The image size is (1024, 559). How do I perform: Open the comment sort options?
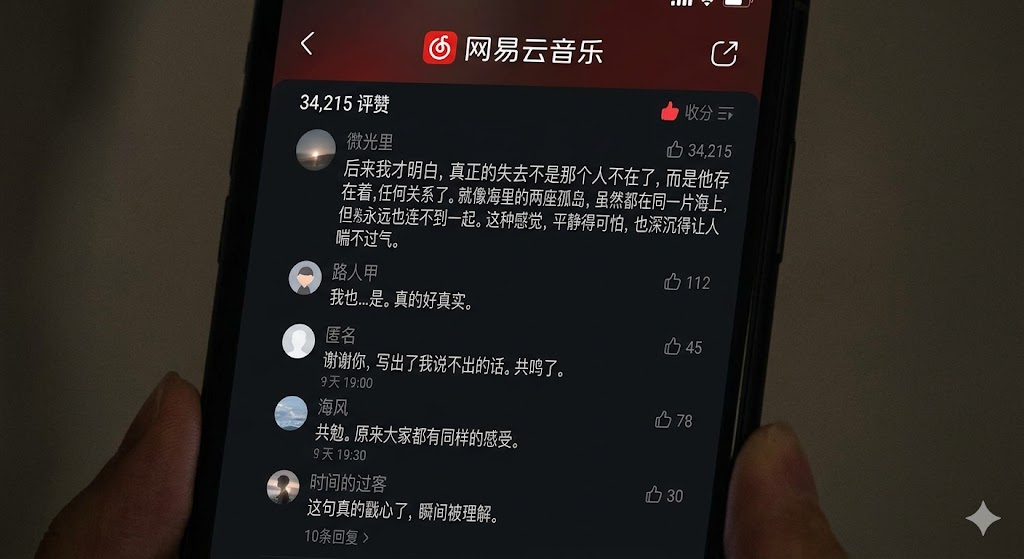click(726, 113)
